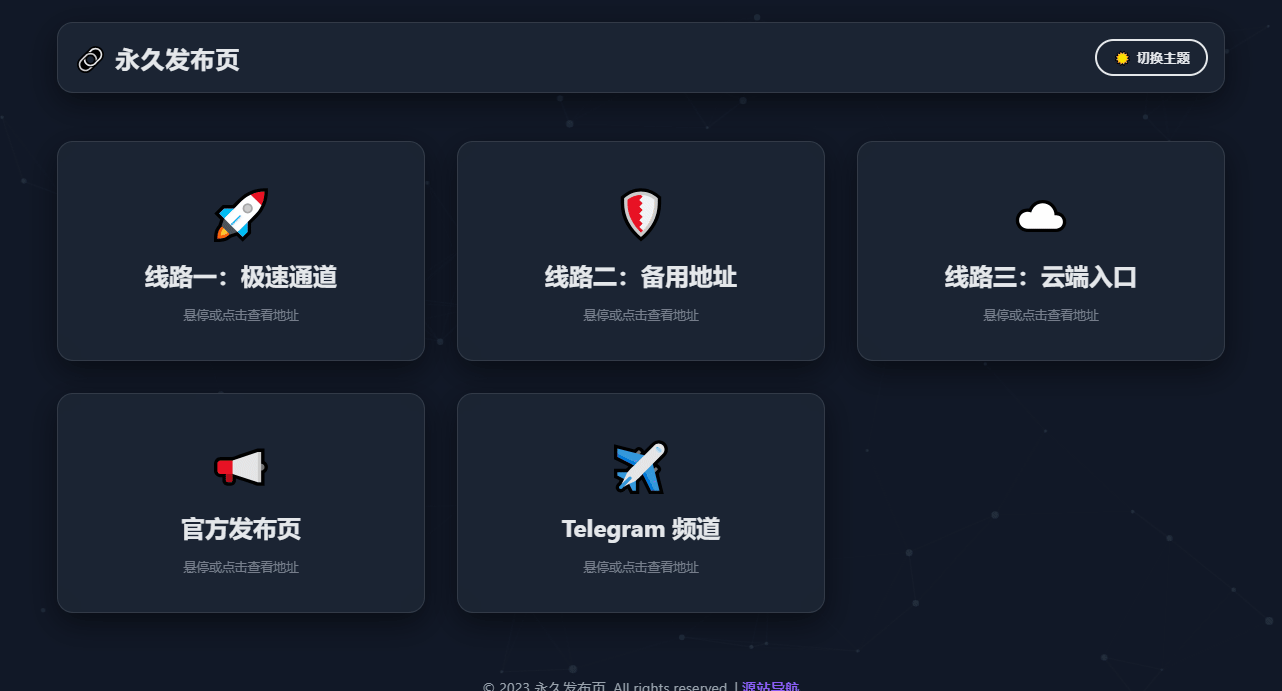Open the 线路三：云端入口 card
1282x691 pixels.
pos(1041,251)
